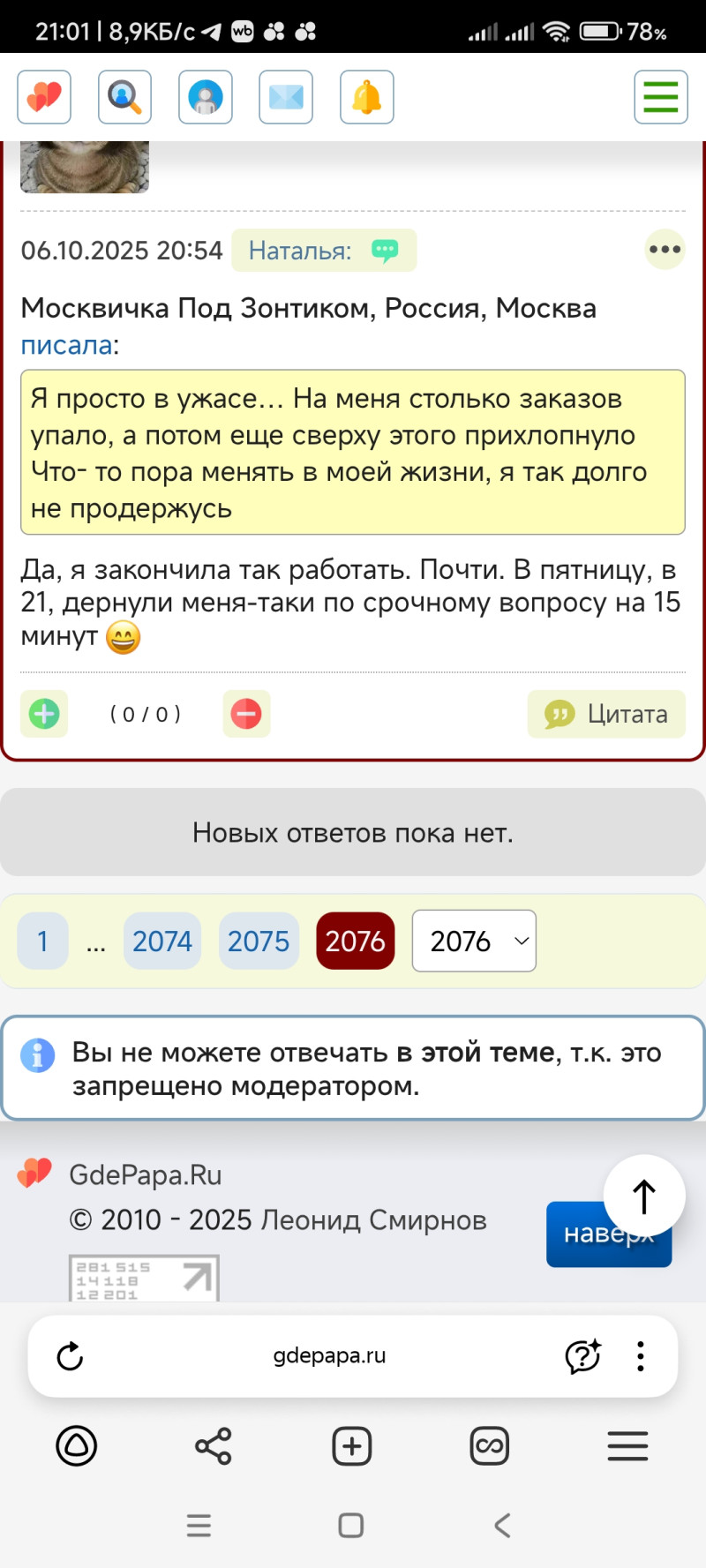
Task: Upvote the post with green plus
Action: [44, 714]
